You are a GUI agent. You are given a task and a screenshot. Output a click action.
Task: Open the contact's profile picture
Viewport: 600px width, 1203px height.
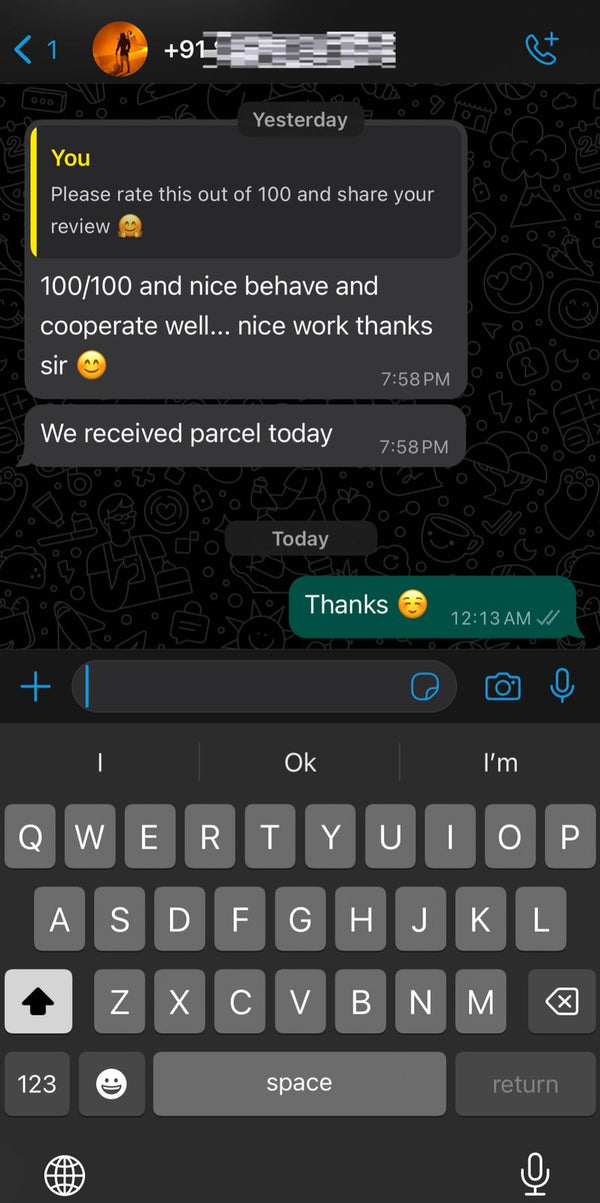click(x=120, y=48)
